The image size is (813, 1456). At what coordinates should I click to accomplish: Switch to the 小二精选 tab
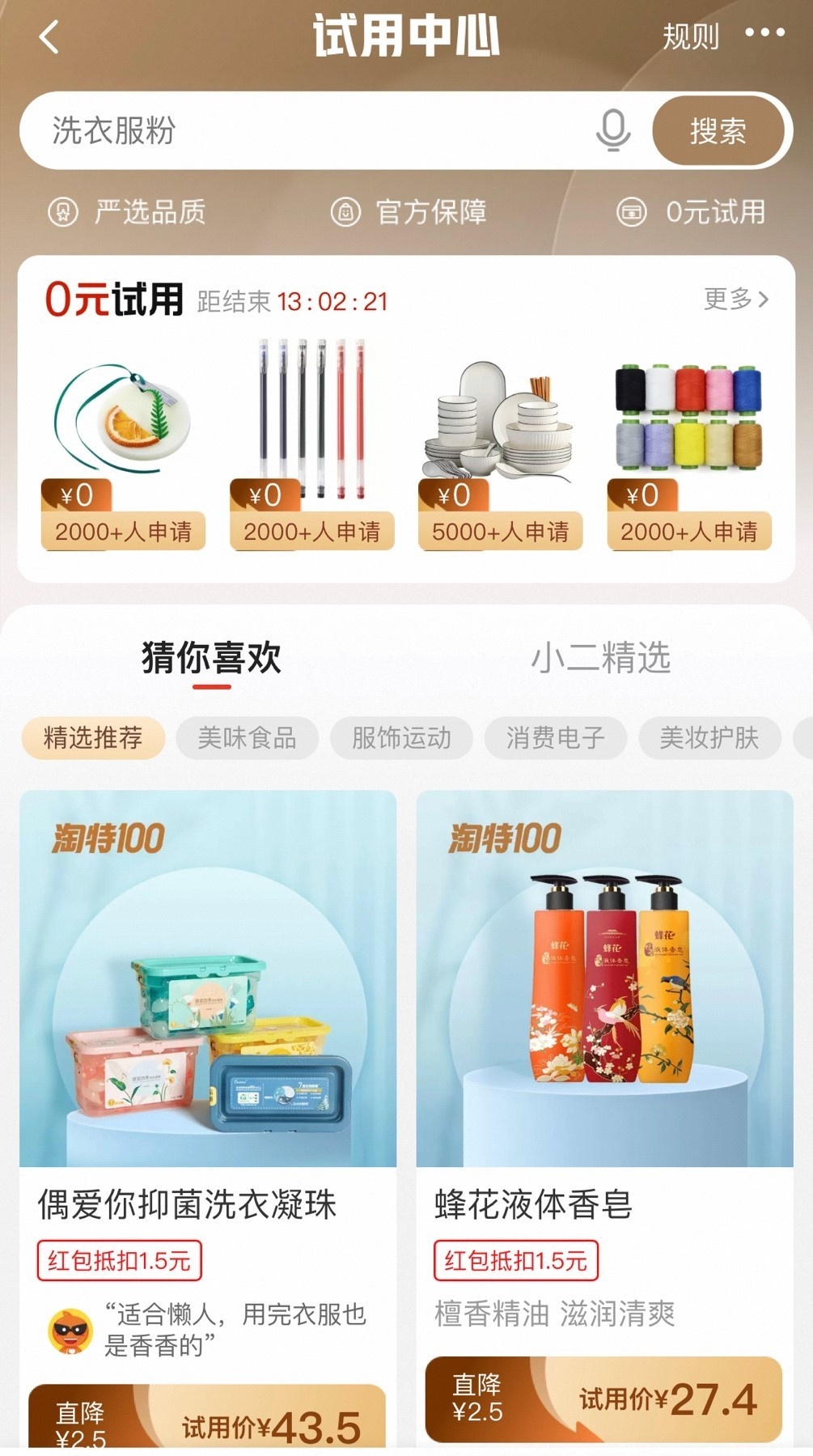(x=600, y=657)
